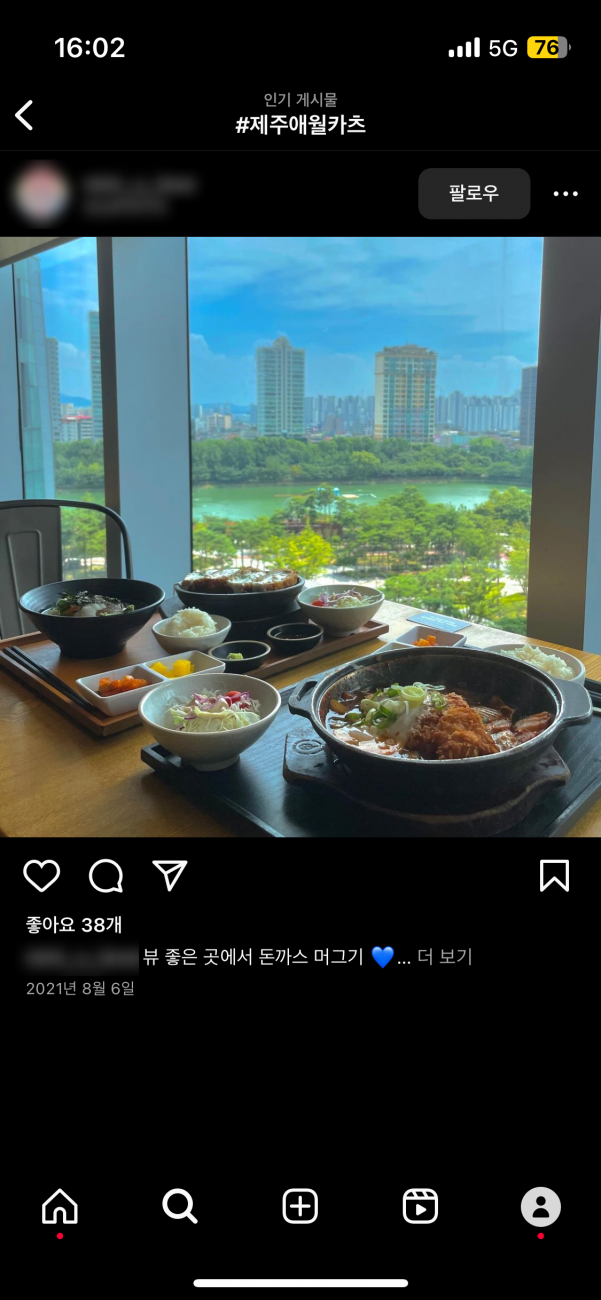Screen dimensions: 601x1300
Task: Open the poster's profile picture
Action: pos(42,194)
